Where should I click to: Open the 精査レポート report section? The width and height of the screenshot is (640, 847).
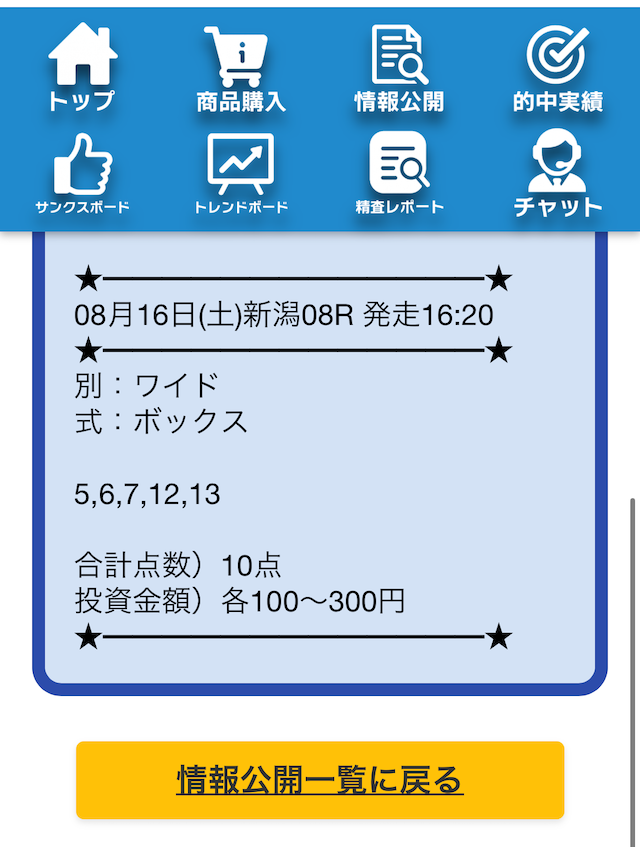tap(399, 175)
